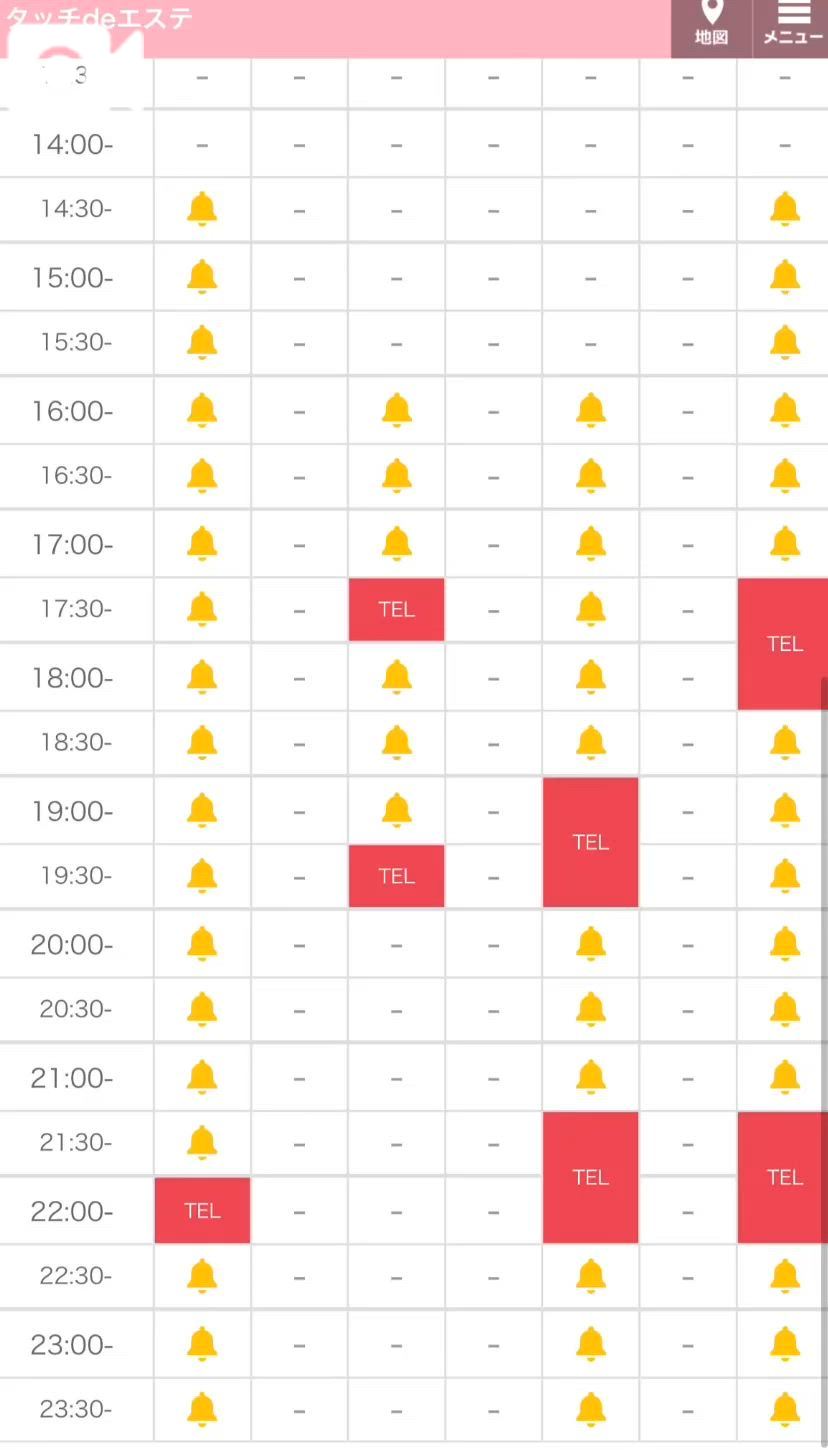
Task: Reserve the fifth-column bell at 20:30
Action: pyautogui.click(x=591, y=1009)
